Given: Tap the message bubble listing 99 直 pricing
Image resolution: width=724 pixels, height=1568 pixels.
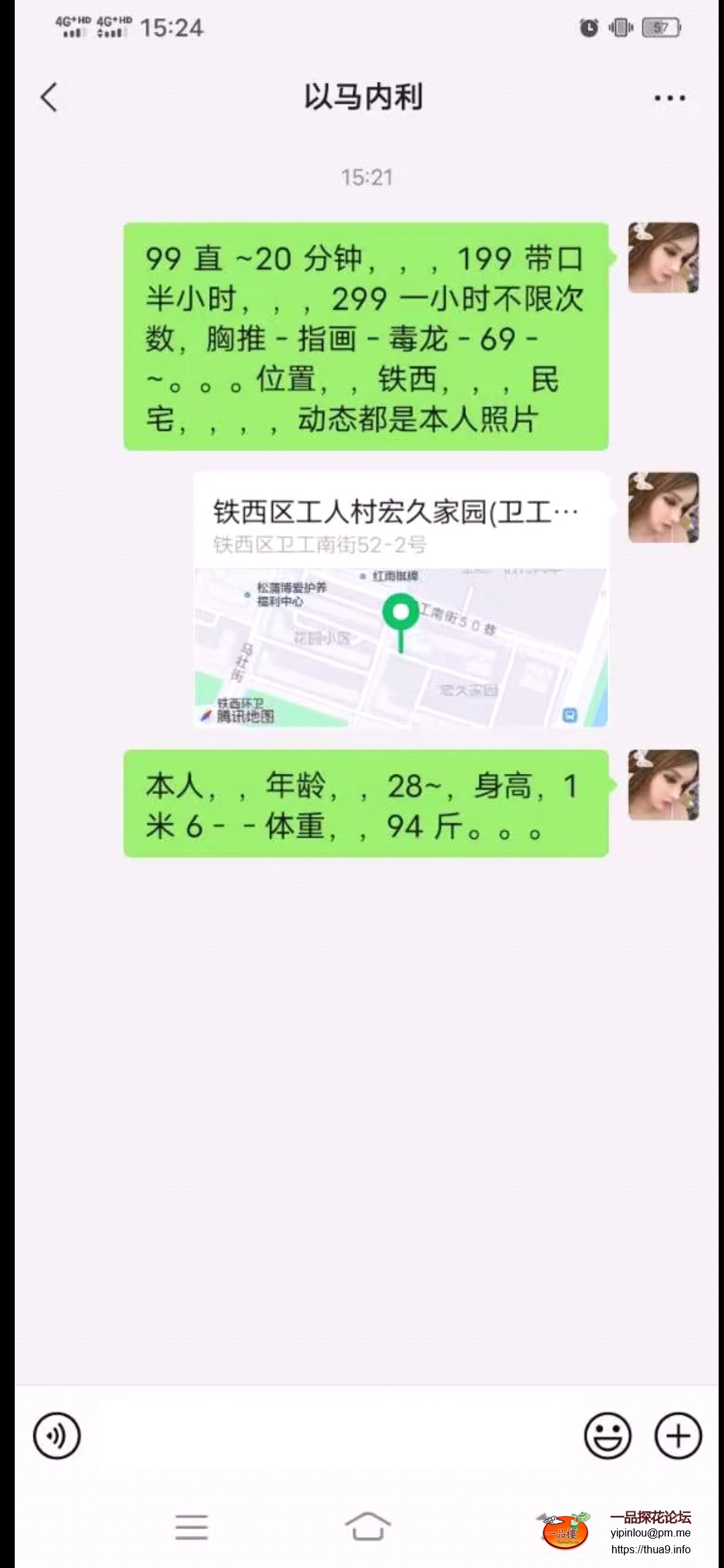Looking at the screenshot, I should (x=365, y=335).
